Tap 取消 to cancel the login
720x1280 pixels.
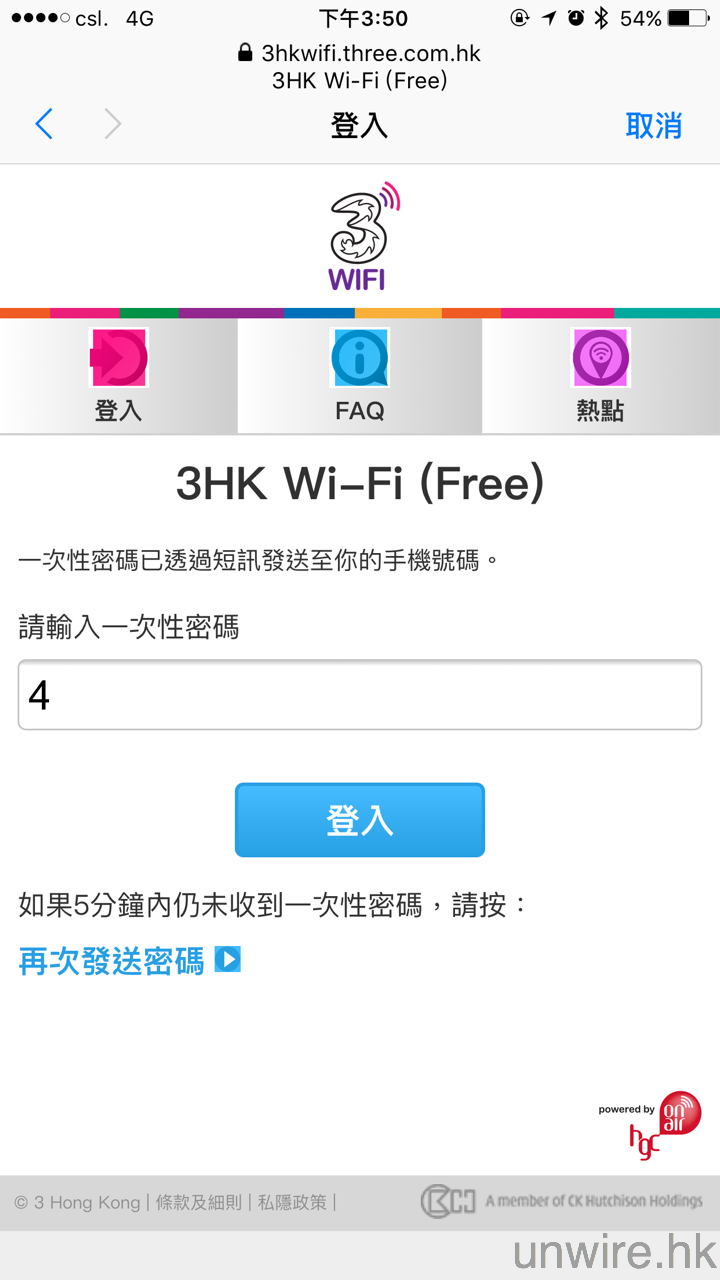[x=653, y=126]
